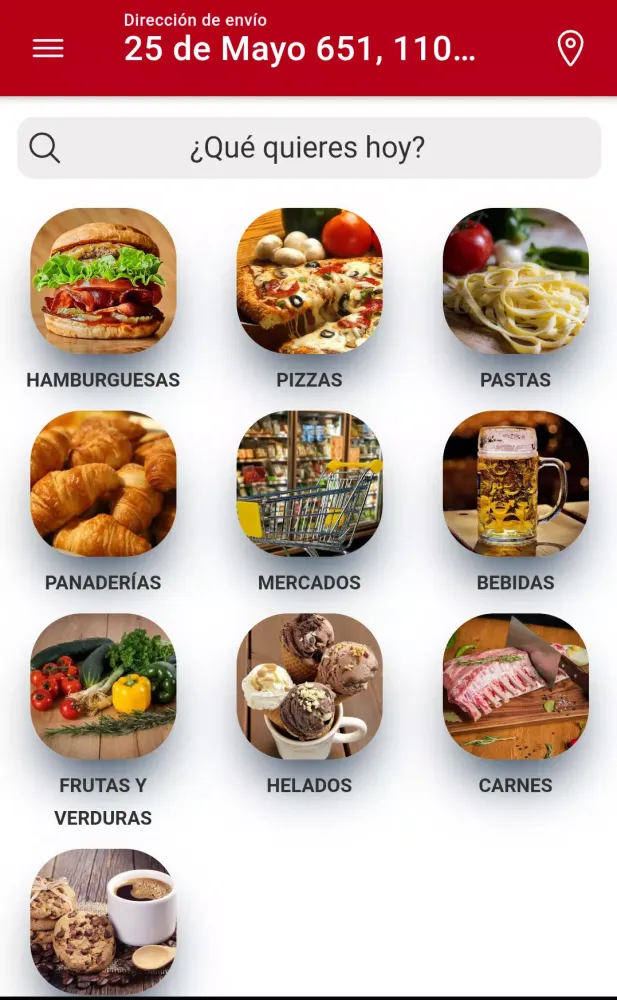The height and width of the screenshot is (1000, 617).
Task: View the Panaderías category
Action: click(x=103, y=484)
